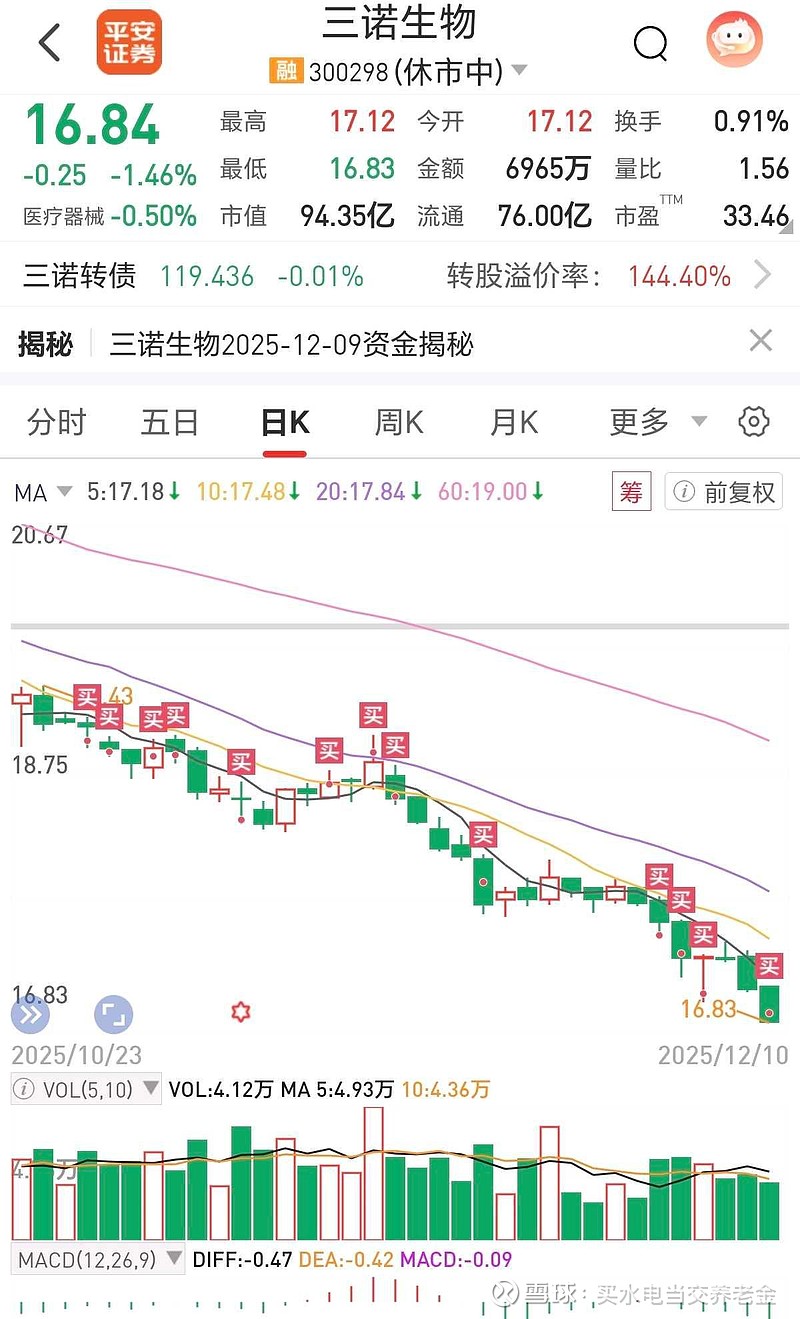Toggle the 筹 chip distribution overlay

(631, 491)
